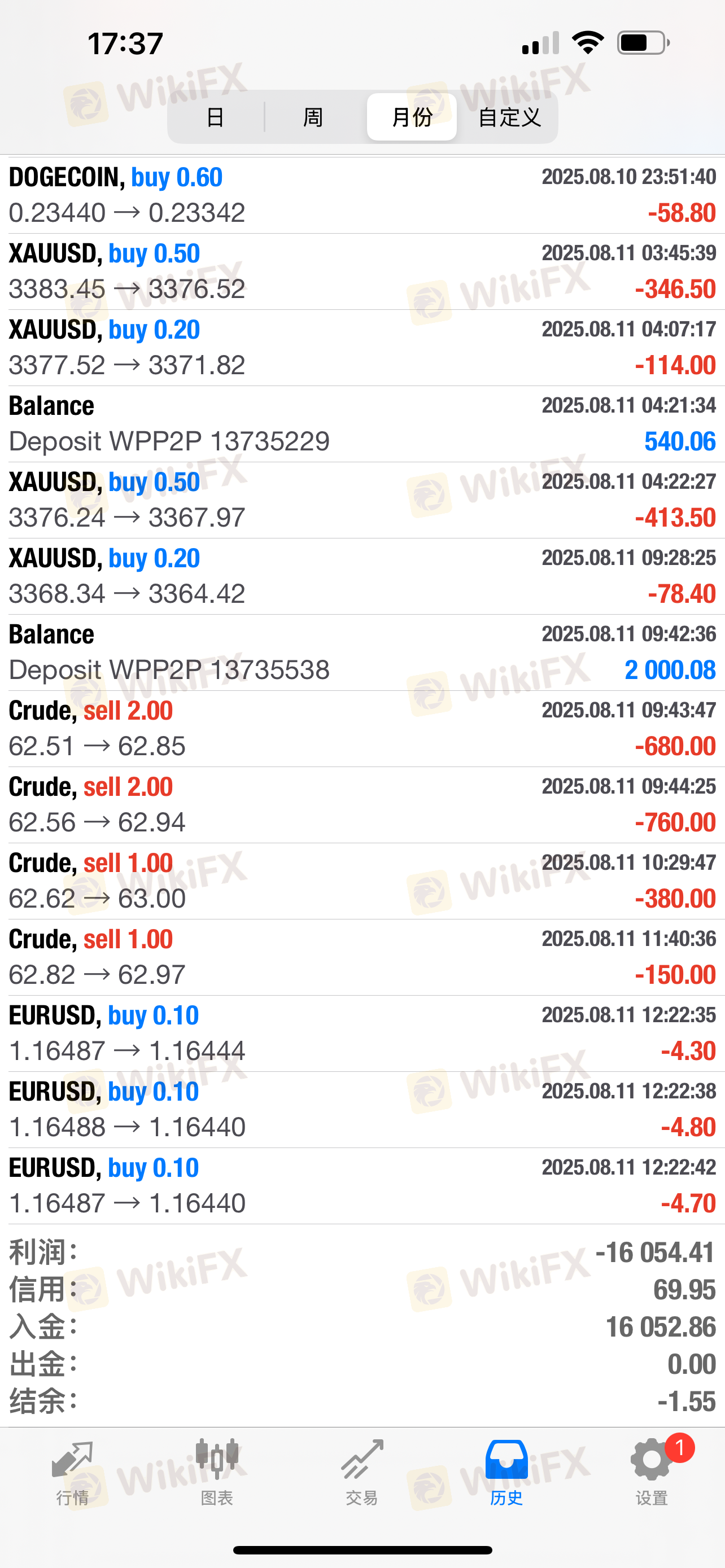Open the Deposit WPP2P 13735229 balance entry
725x1568 pixels.
pyautogui.click(x=362, y=424)
